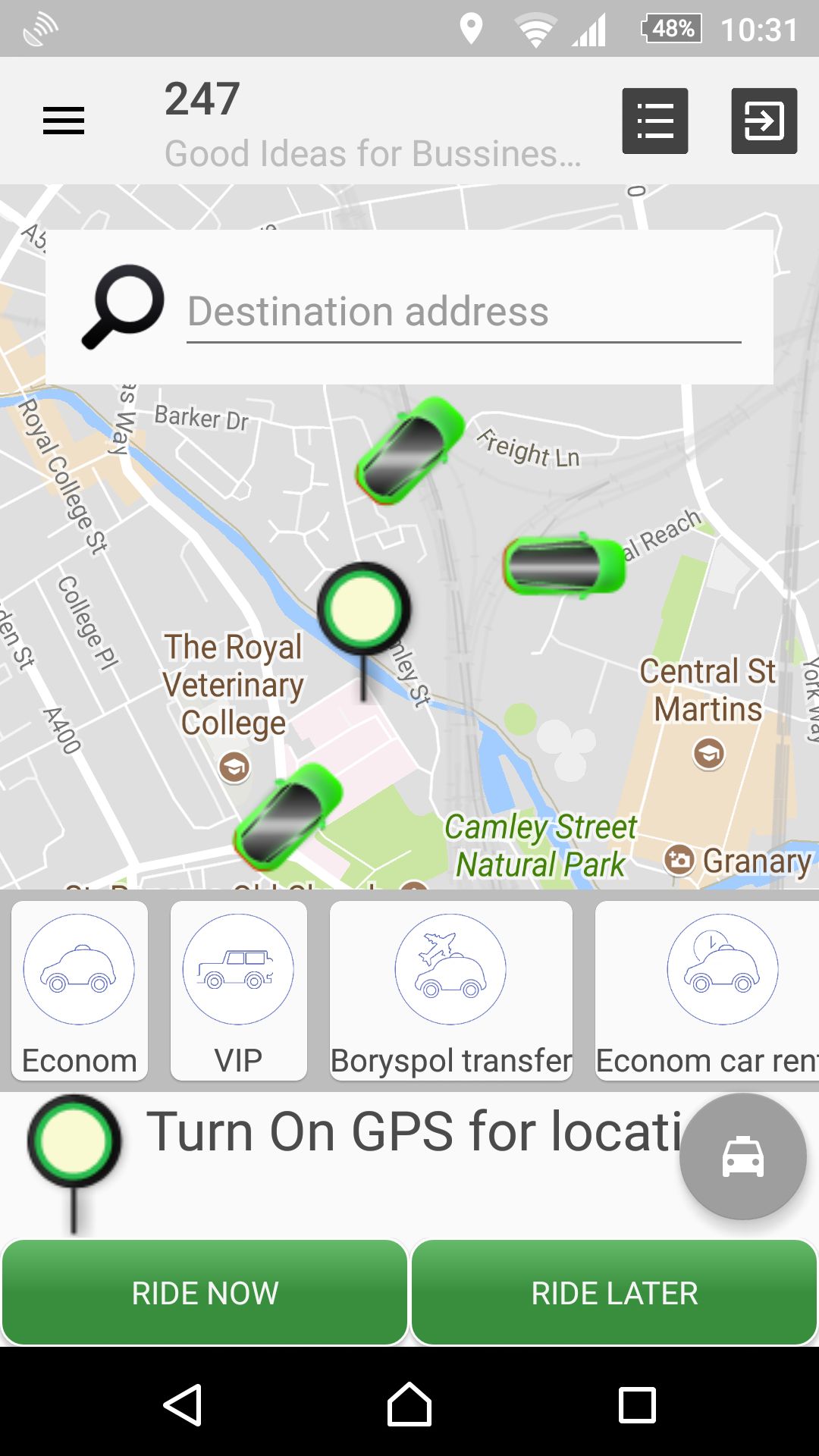The image size is (819, 1456).
Task: Tap the round taxi floating button
Action: pos(742,1156)
